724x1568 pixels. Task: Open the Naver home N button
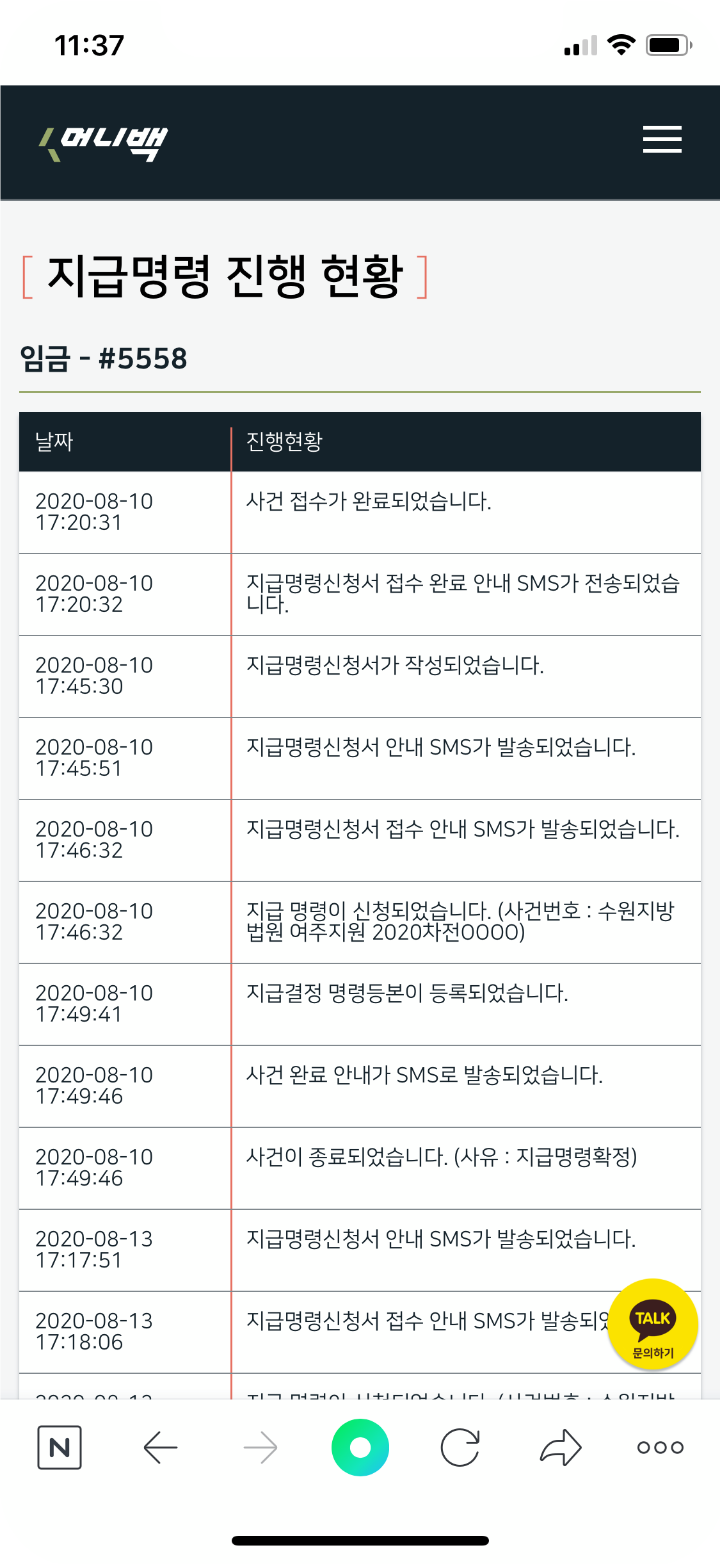(x=60, y=1447)
